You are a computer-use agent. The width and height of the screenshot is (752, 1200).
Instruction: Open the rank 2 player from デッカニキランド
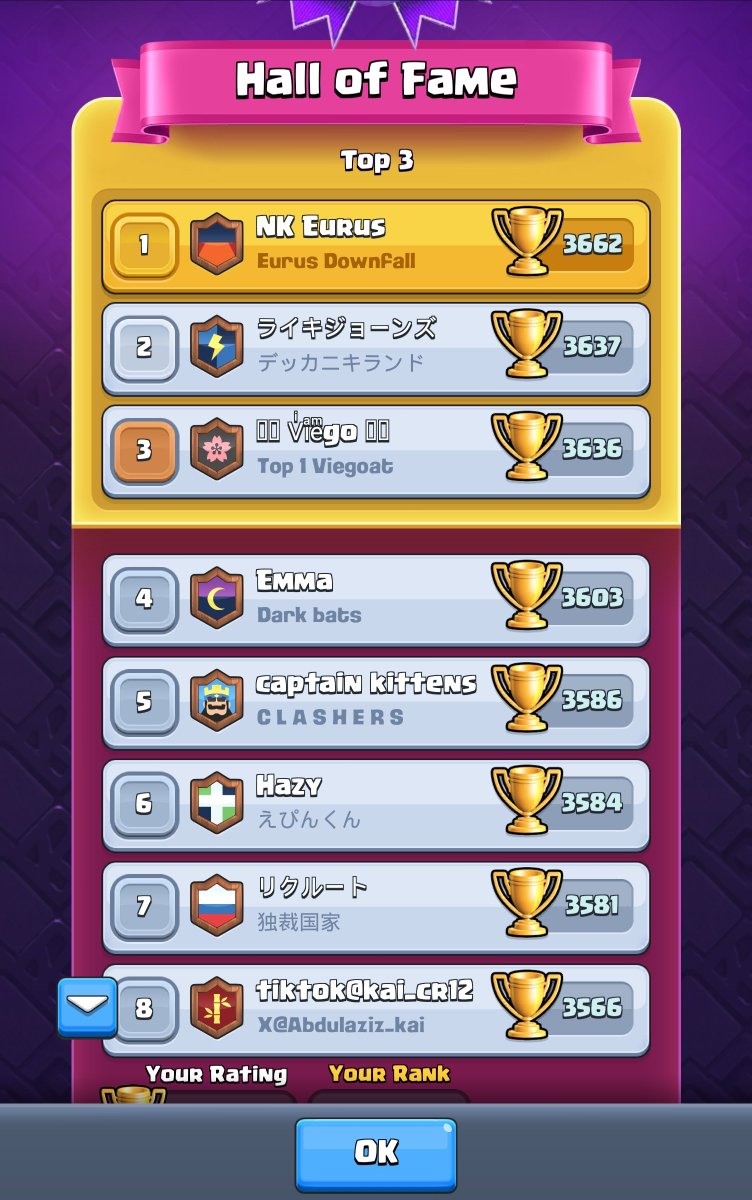coord(376,348)
